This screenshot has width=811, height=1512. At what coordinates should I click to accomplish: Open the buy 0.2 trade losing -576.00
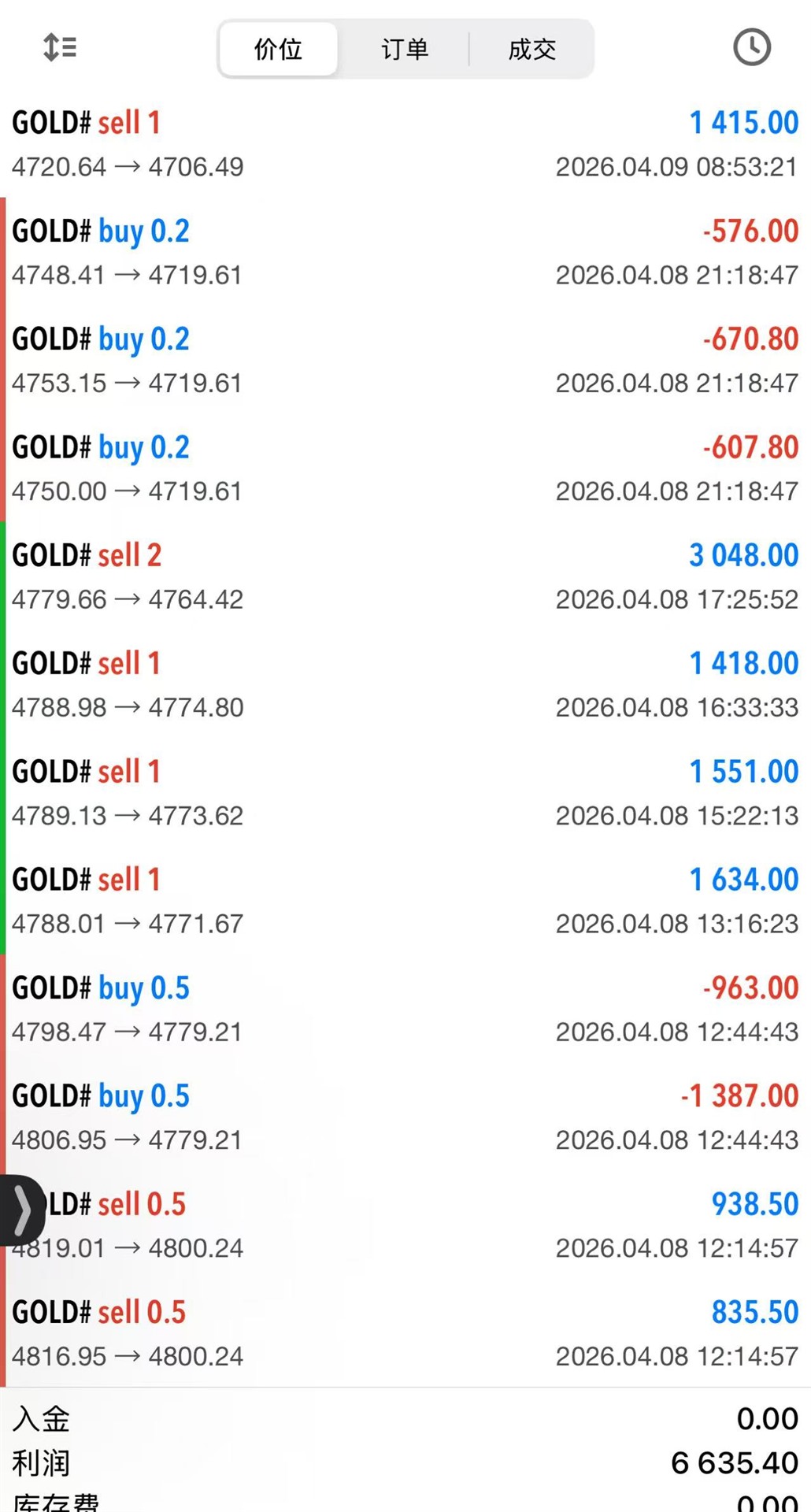point(405,252)
